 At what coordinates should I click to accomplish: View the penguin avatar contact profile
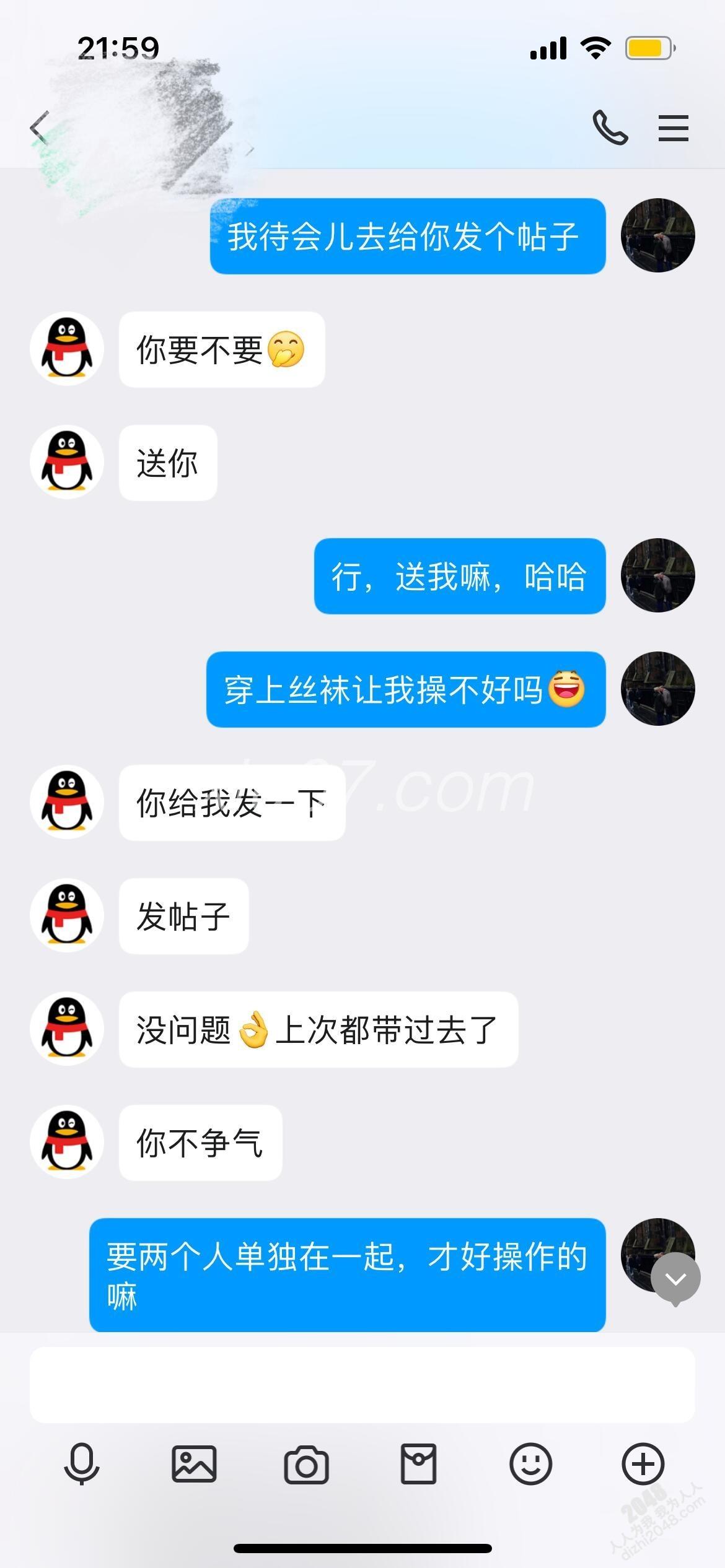pos(67,349)
